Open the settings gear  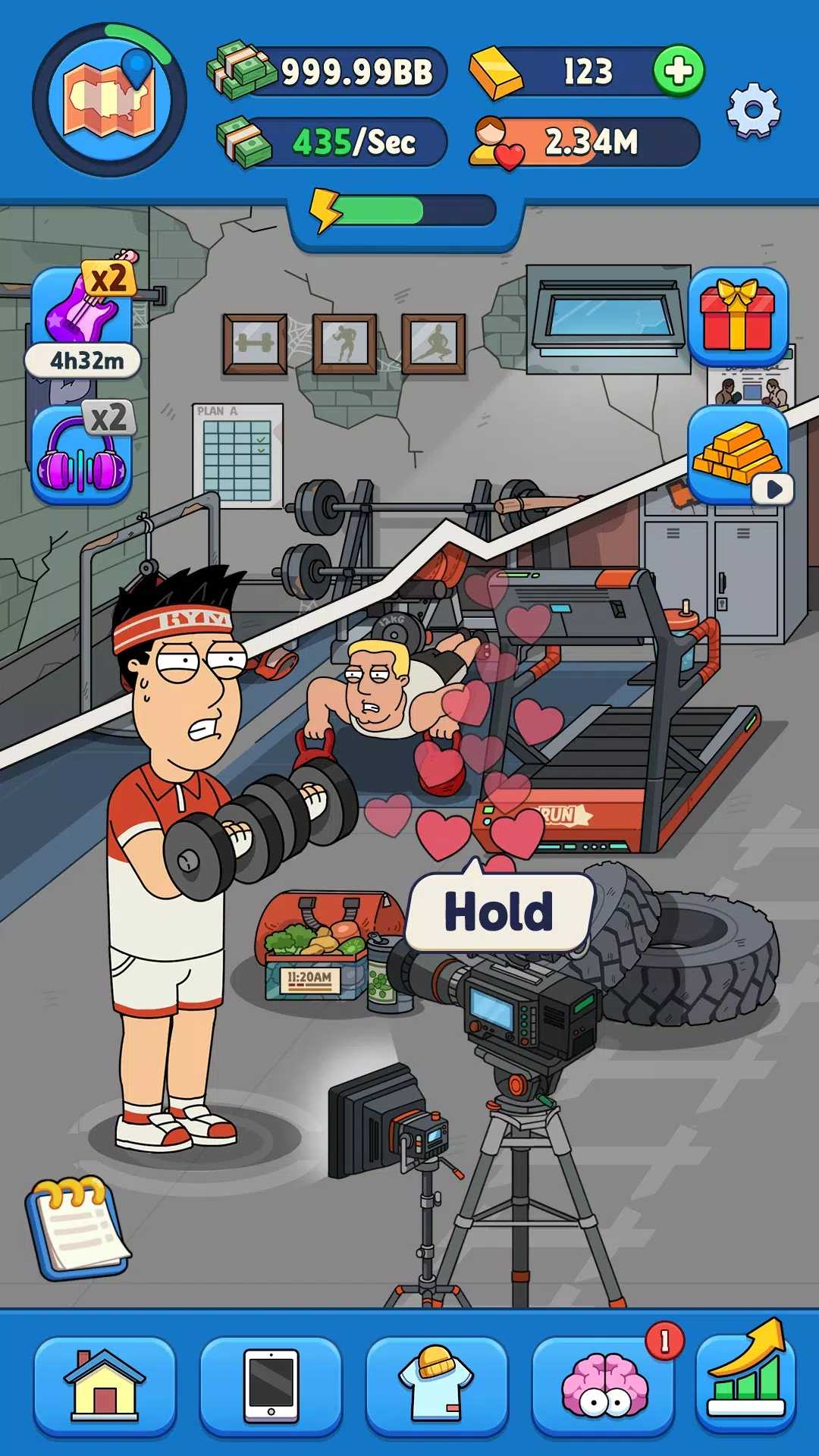tap(752, 112)
